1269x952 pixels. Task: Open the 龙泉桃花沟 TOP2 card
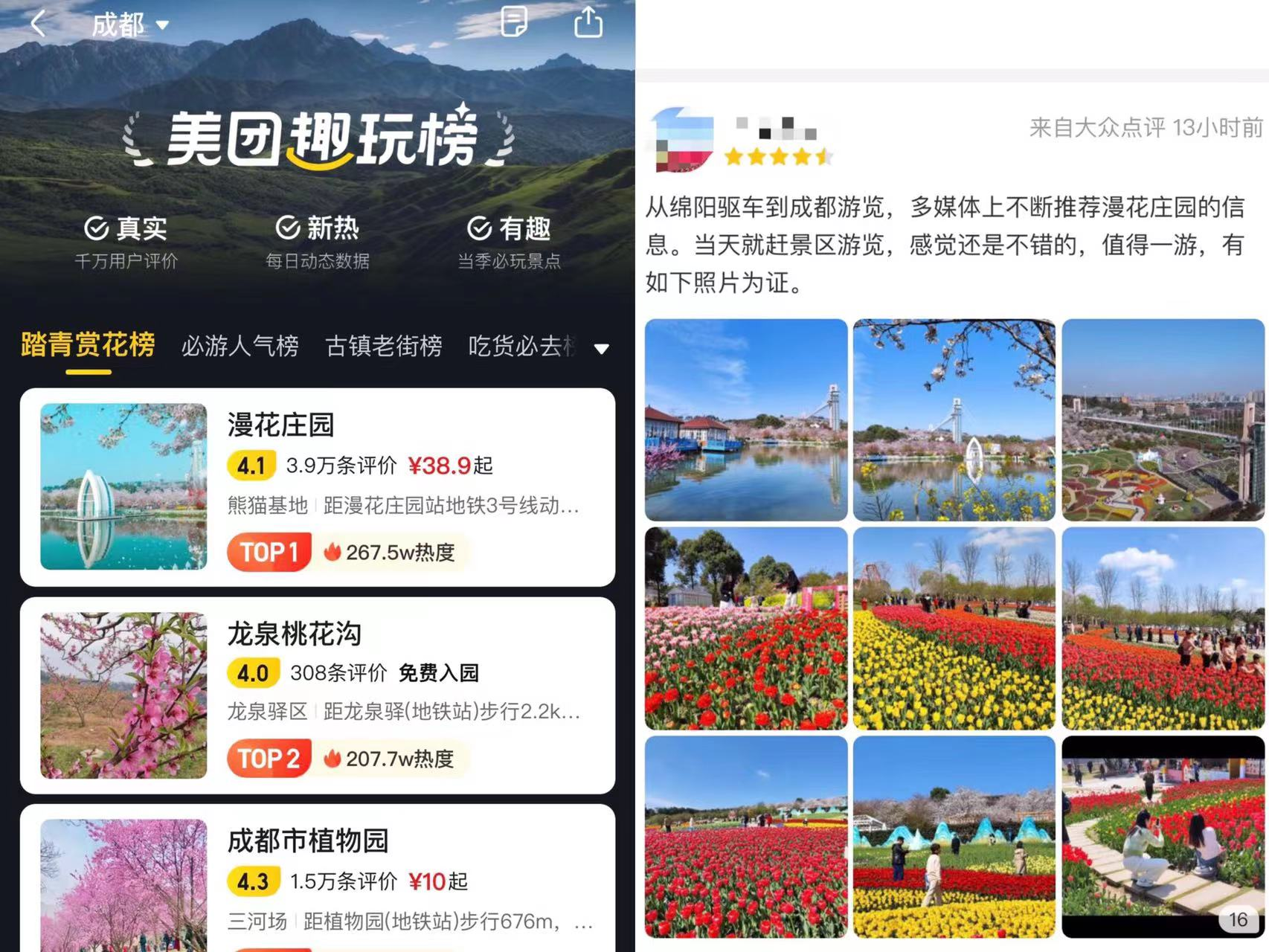318,695
